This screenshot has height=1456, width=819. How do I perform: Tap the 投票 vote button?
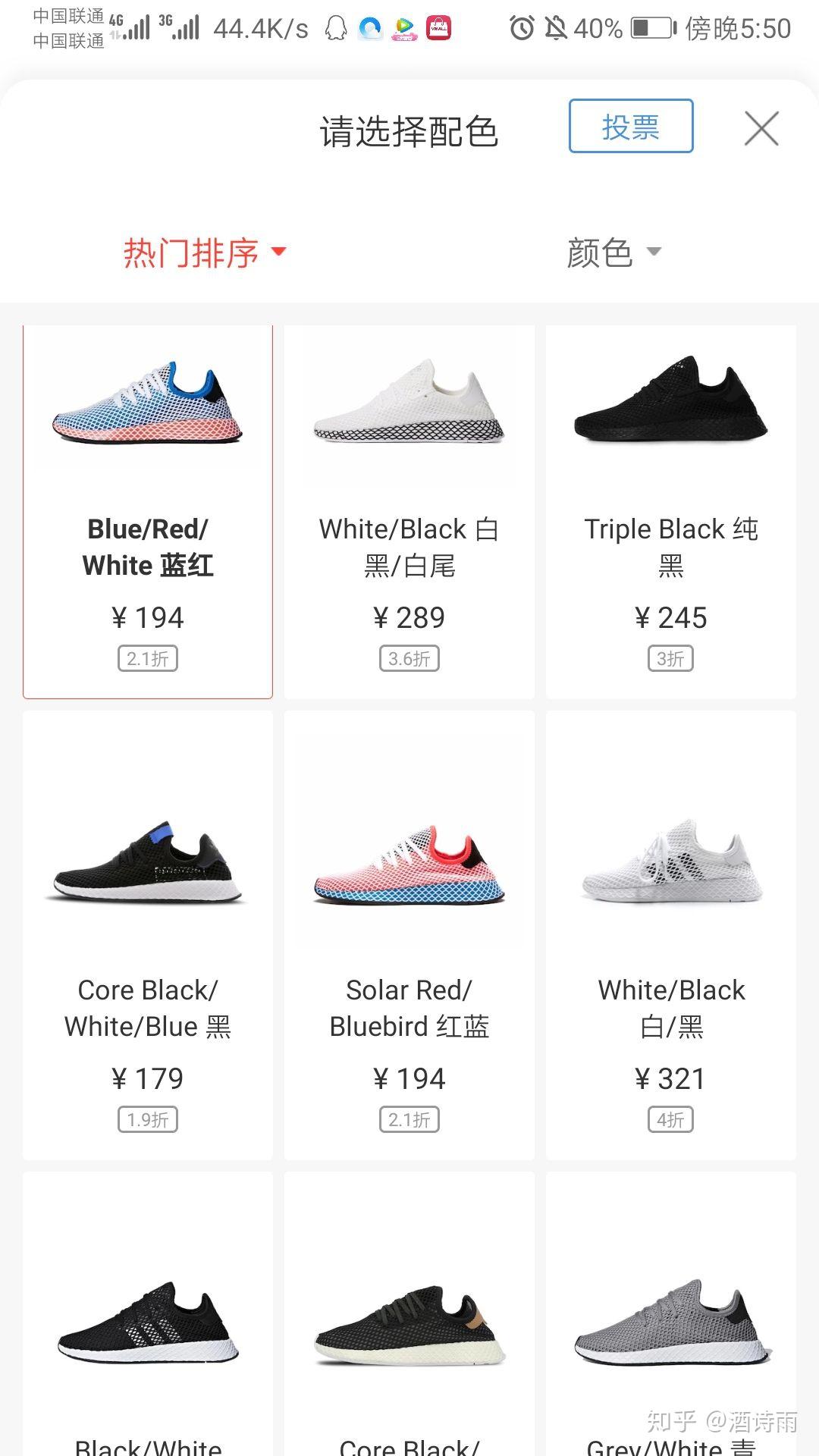pos(631,126)
